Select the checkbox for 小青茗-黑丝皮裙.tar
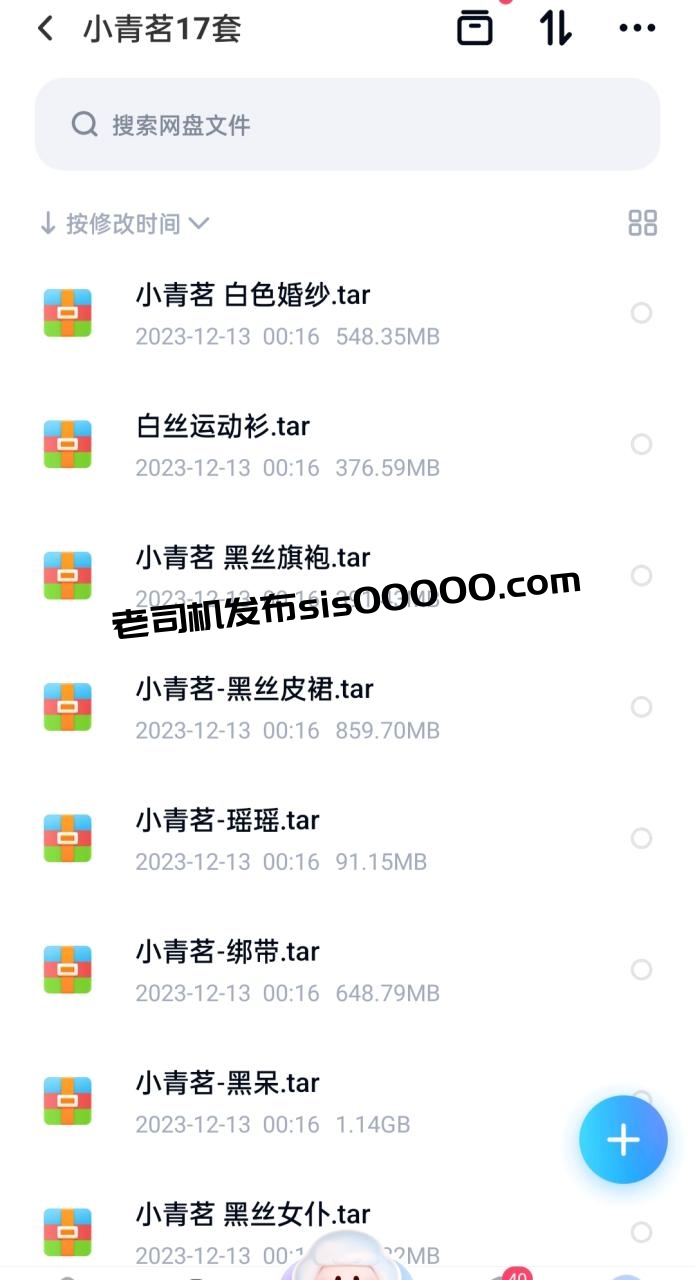695x1280 pixels. click(641, 707)
